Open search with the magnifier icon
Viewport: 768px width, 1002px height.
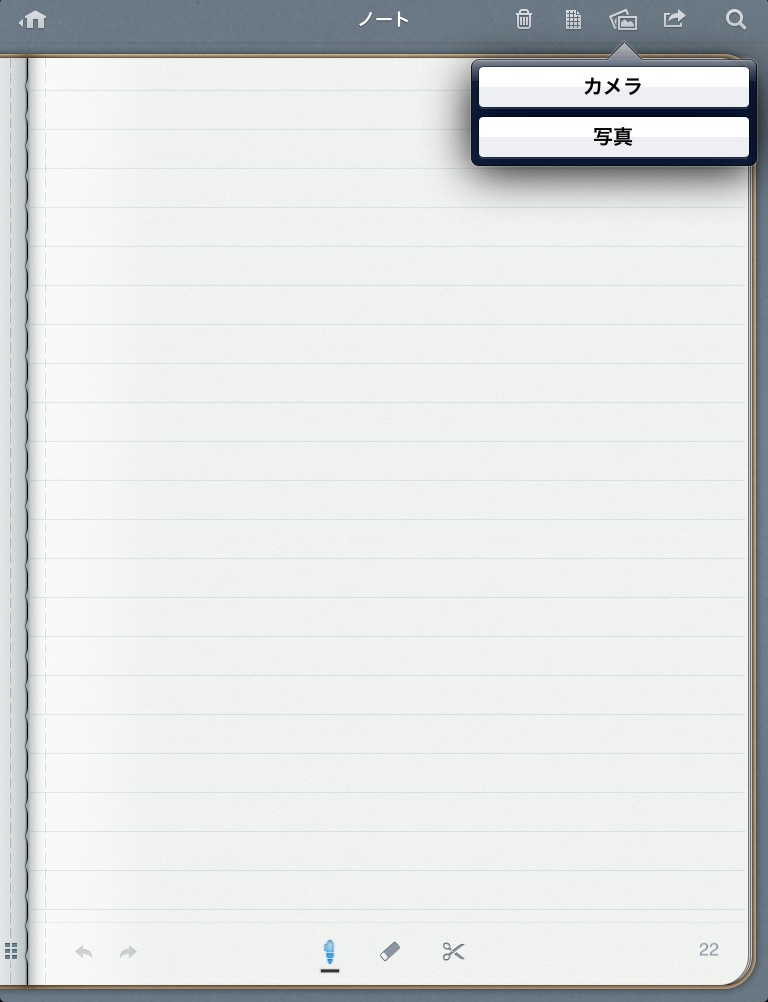[x=735, y=19]
